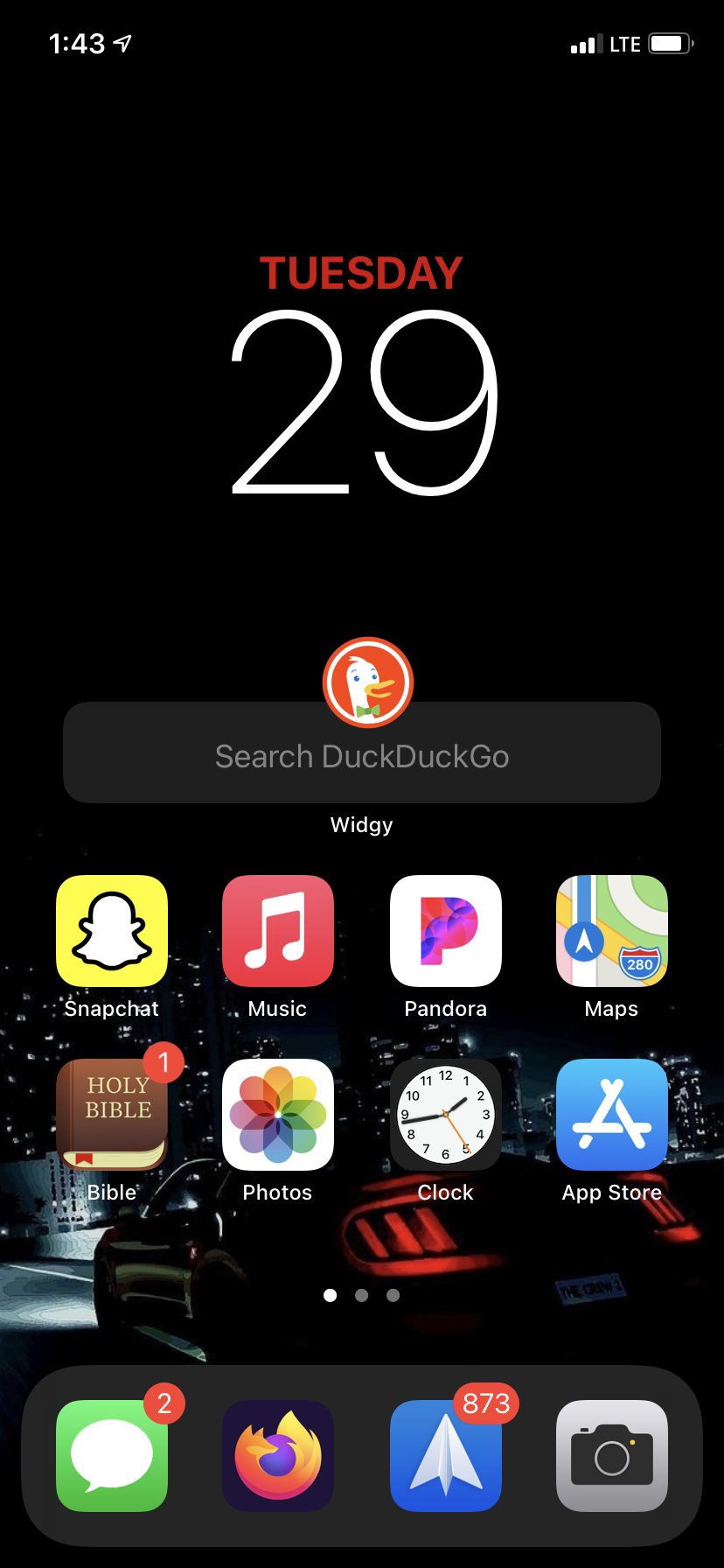Viewport: 724px width, 1568px height.
Task: Launch Firefox from the dock
Action: point(278,1456)
